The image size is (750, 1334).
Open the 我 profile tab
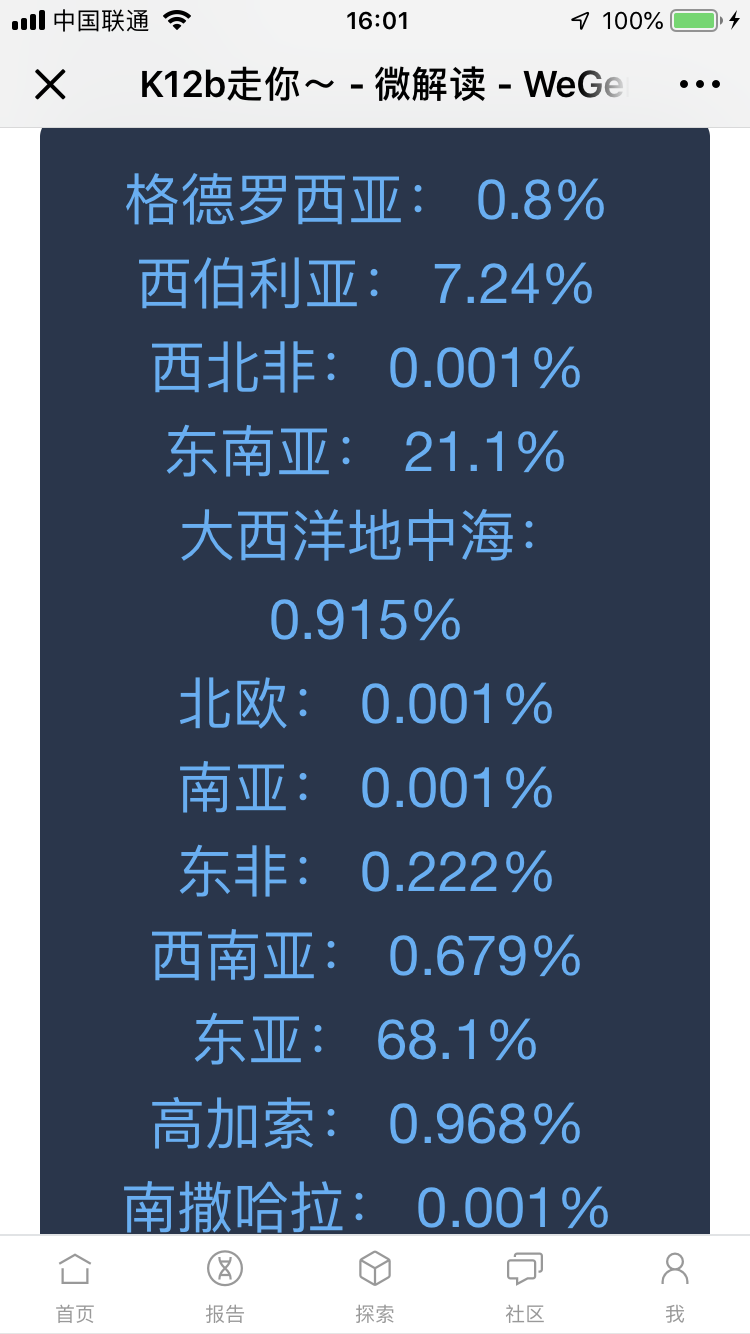point(675,1287)
